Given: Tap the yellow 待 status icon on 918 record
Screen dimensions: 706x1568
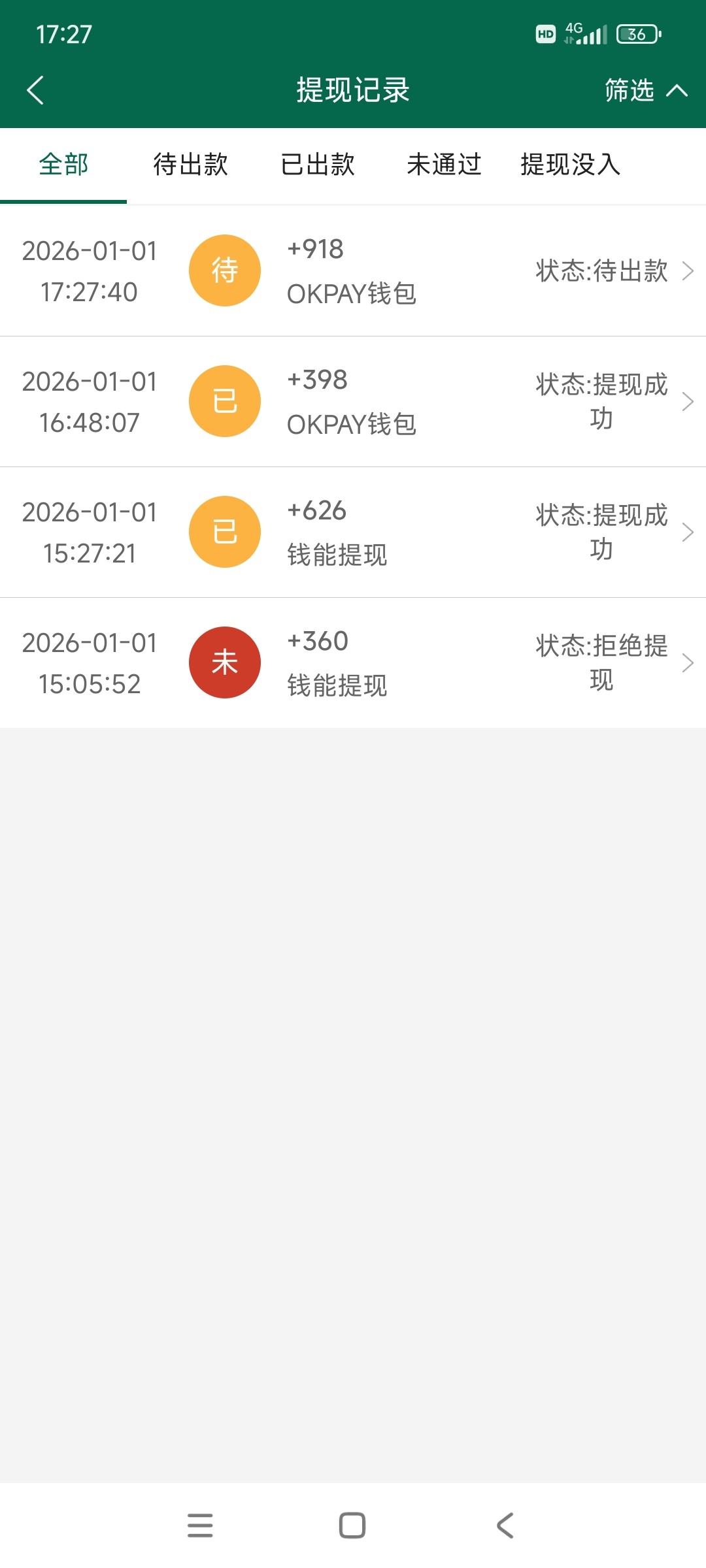Looking at the screenshot, I should pos(224,270).
